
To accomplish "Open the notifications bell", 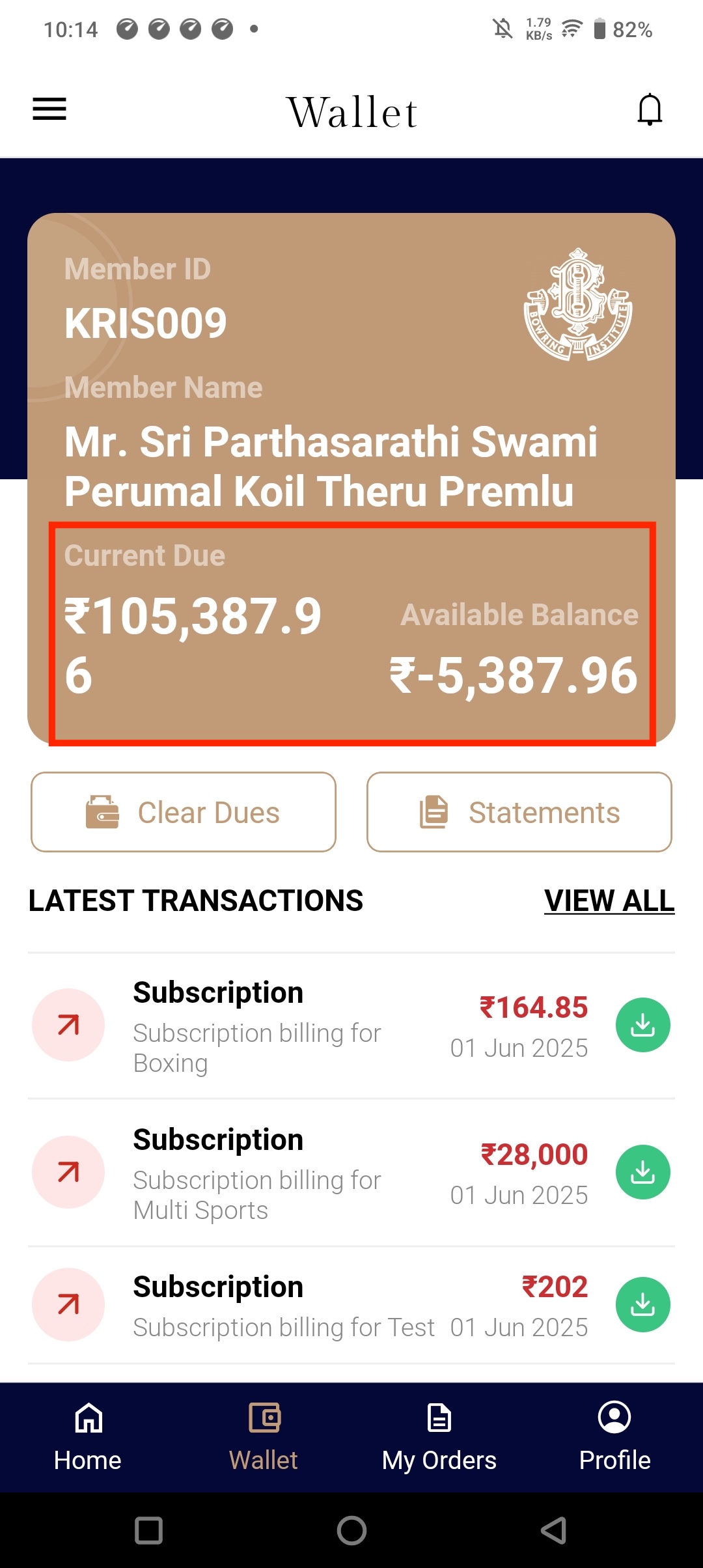I will click(x=649, y=109).
